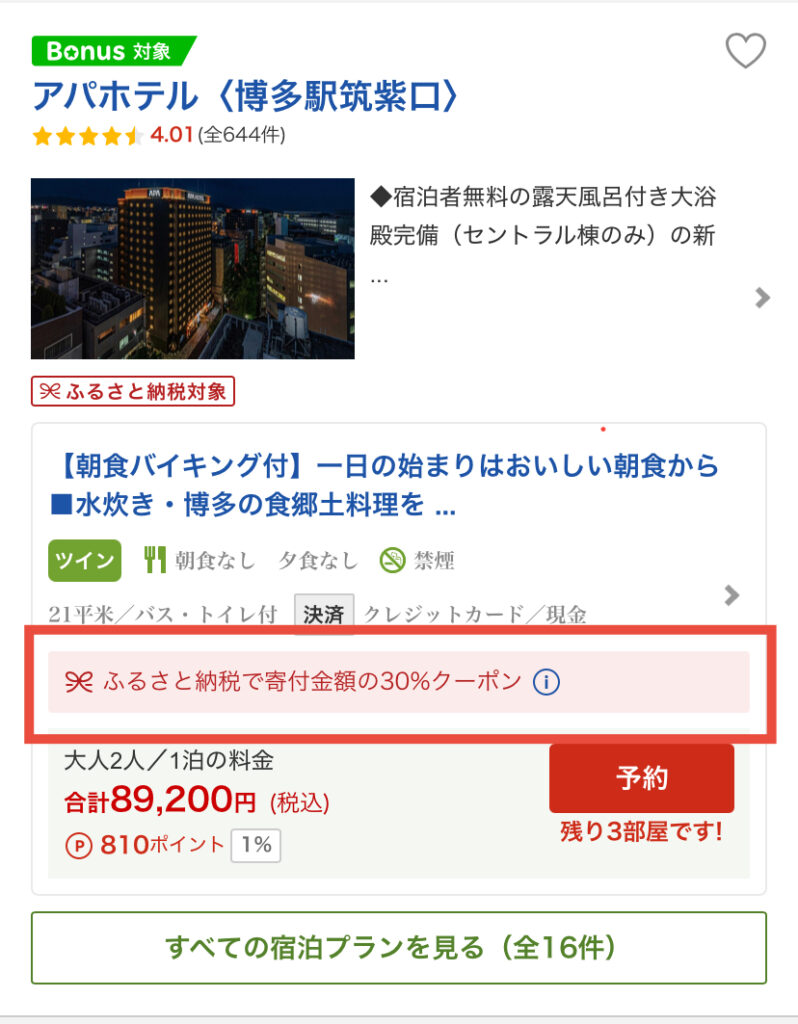View the hotel's night exterior photo
The height and width of the screenshot is (1024, 798).
click(x=193, y=268)
